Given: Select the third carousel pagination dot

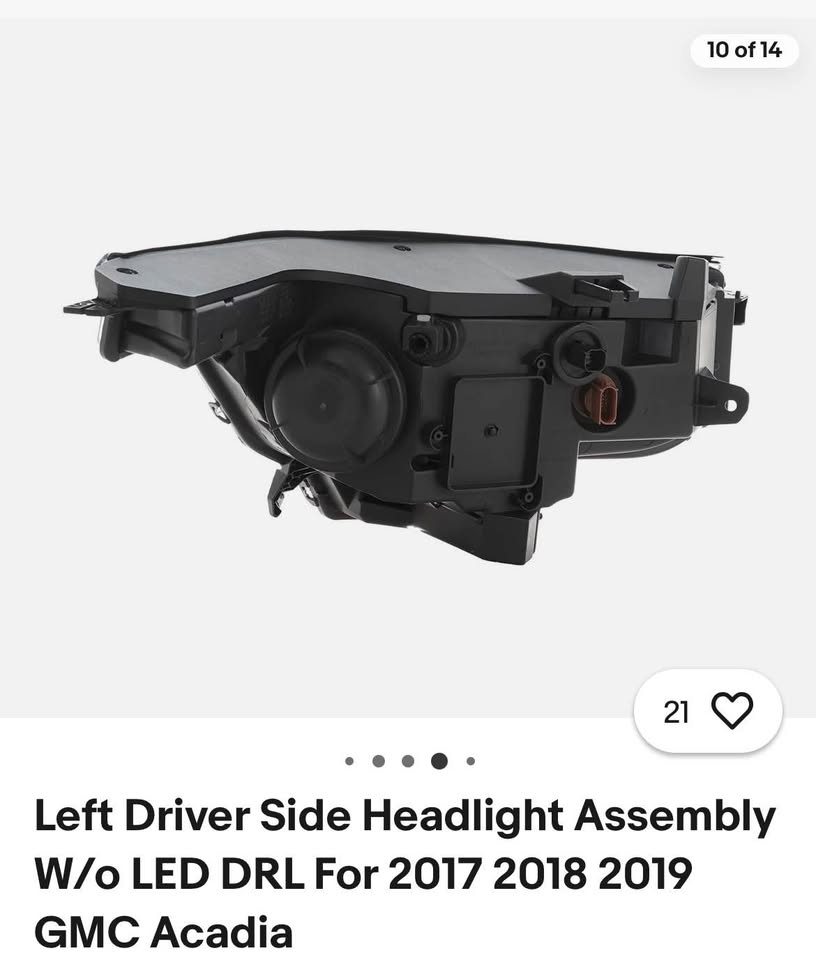Looking at the screenshot, I should pos(408,761).
